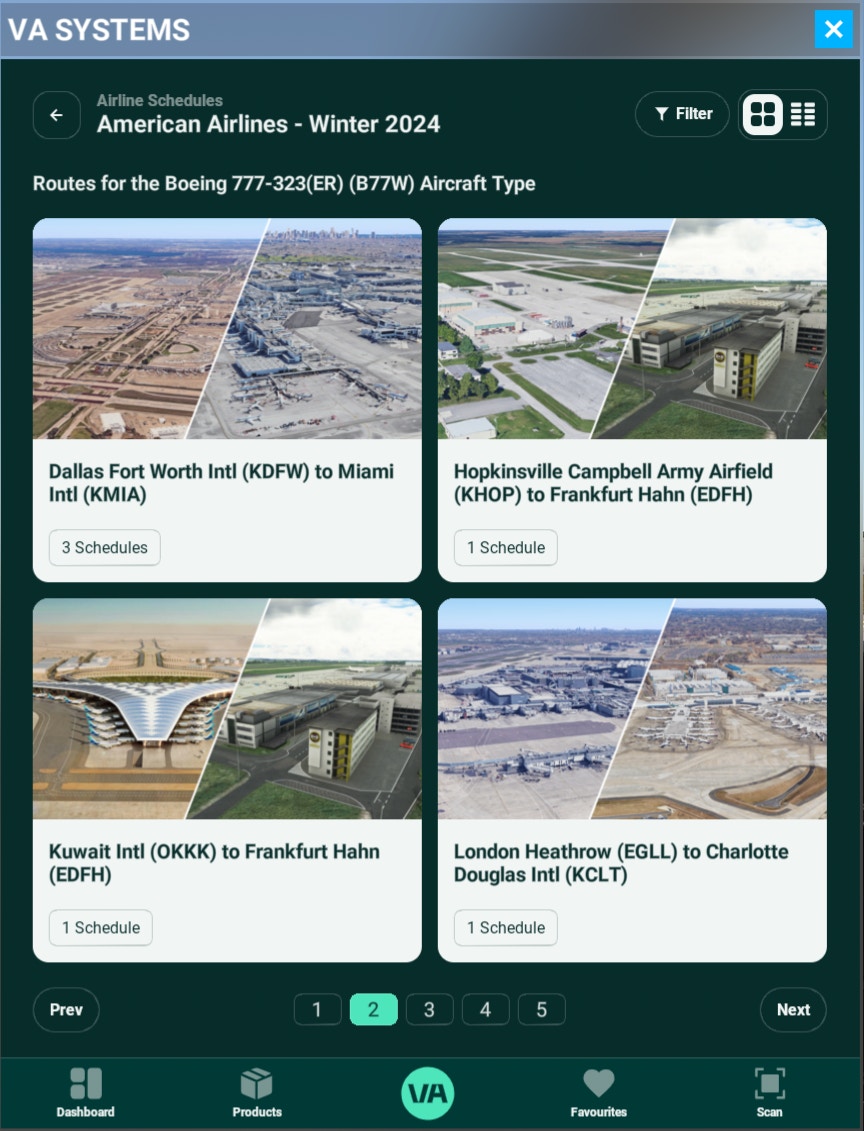View the 3 Schedules for Dallas route

105,547
